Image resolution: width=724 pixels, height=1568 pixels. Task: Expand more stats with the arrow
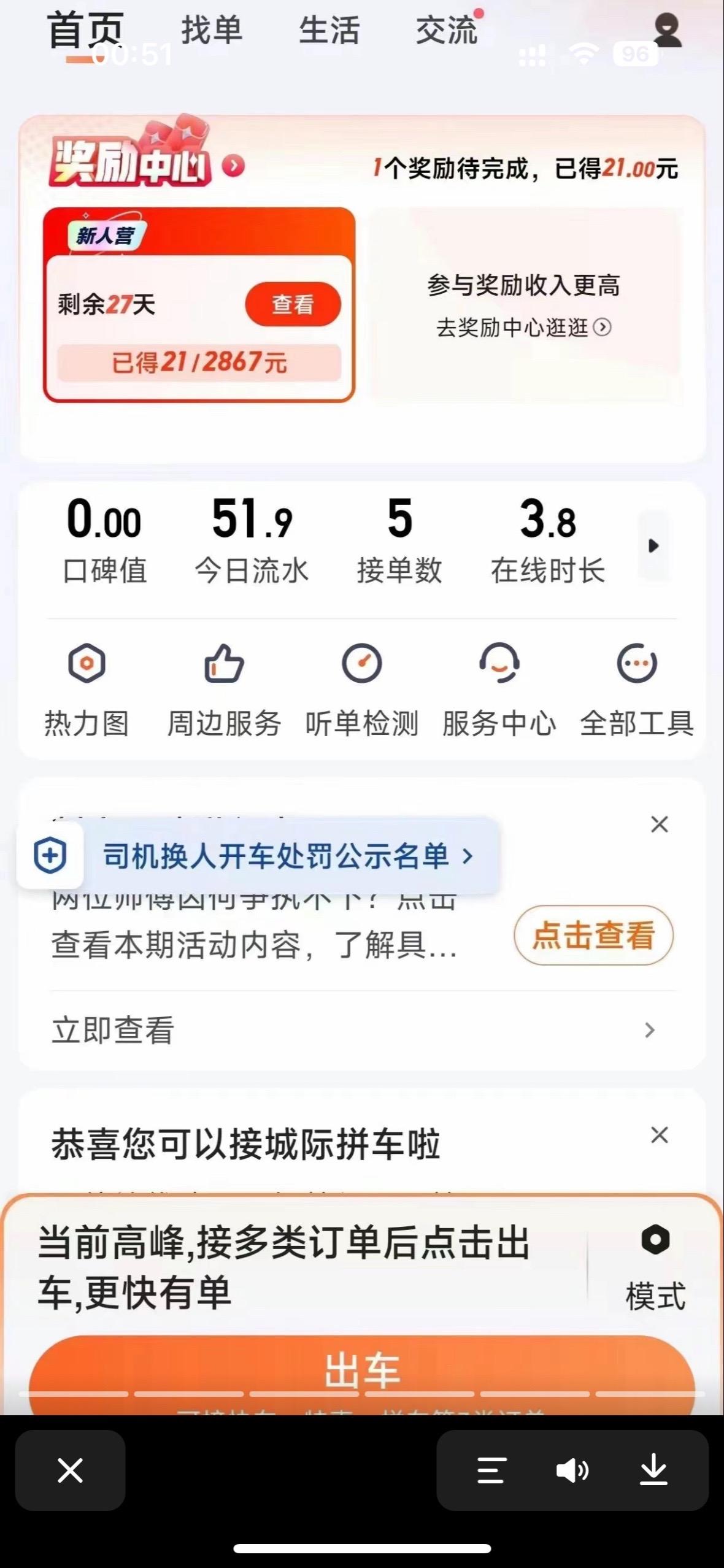click(x=653, y=545)
